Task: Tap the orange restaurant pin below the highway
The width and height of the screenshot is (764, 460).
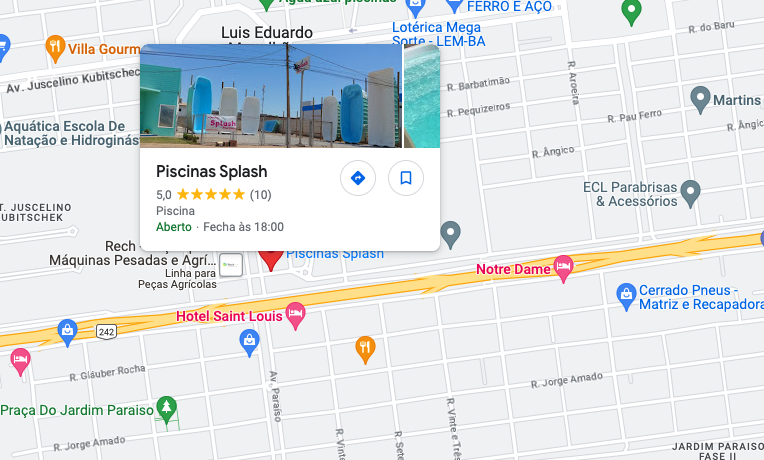Action: (365, 347)
